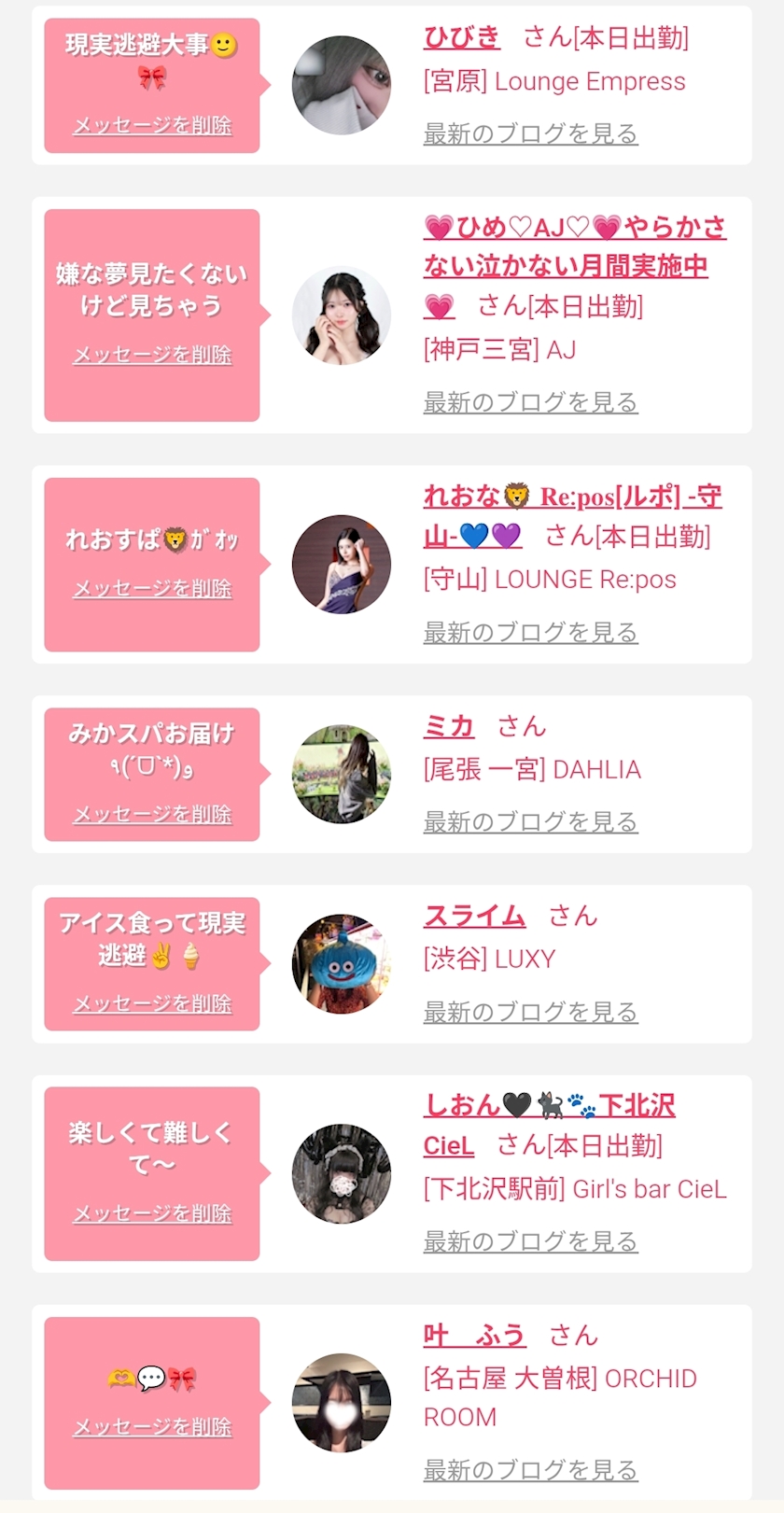The height and width of the screenshot is (1513, 784).
Task: Delete the 嫌な夢見たくない message
Action: pos(152,355)
